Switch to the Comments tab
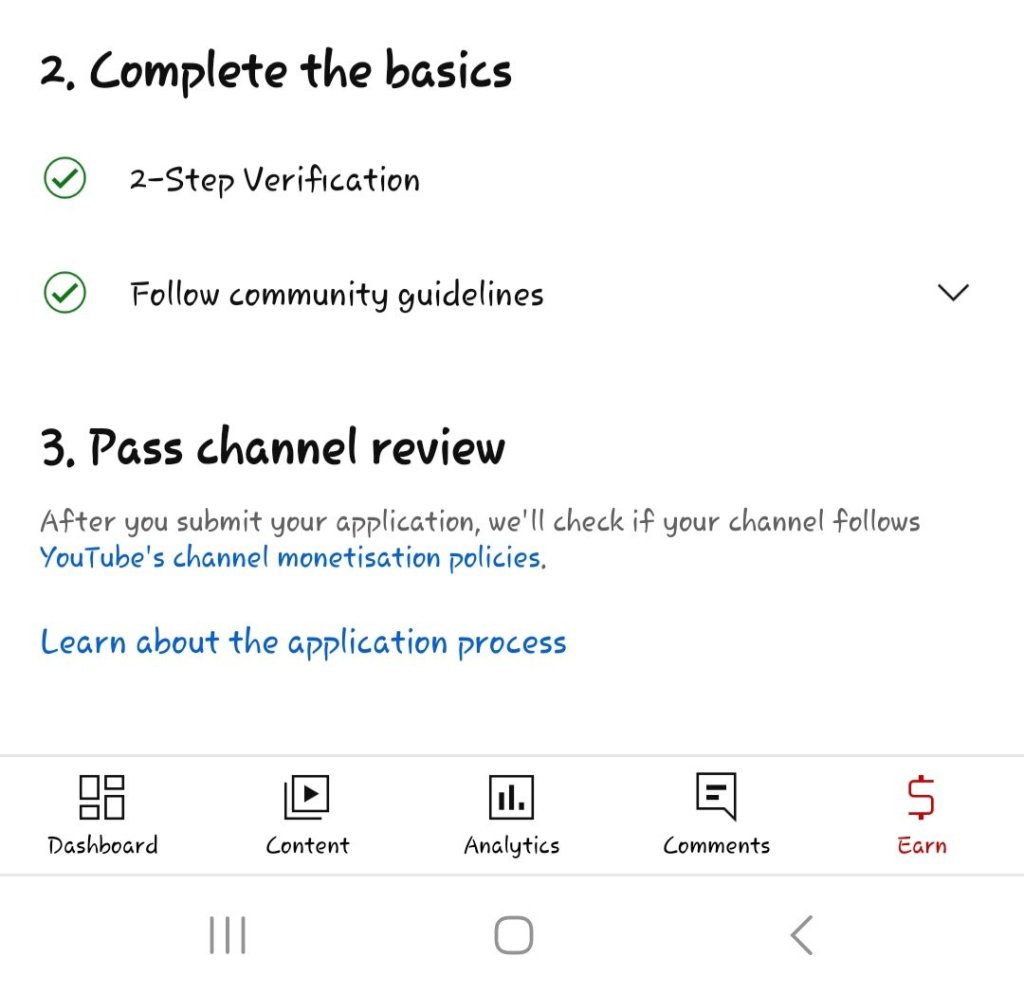This screenshot has width=1024, height=993. 716,815
